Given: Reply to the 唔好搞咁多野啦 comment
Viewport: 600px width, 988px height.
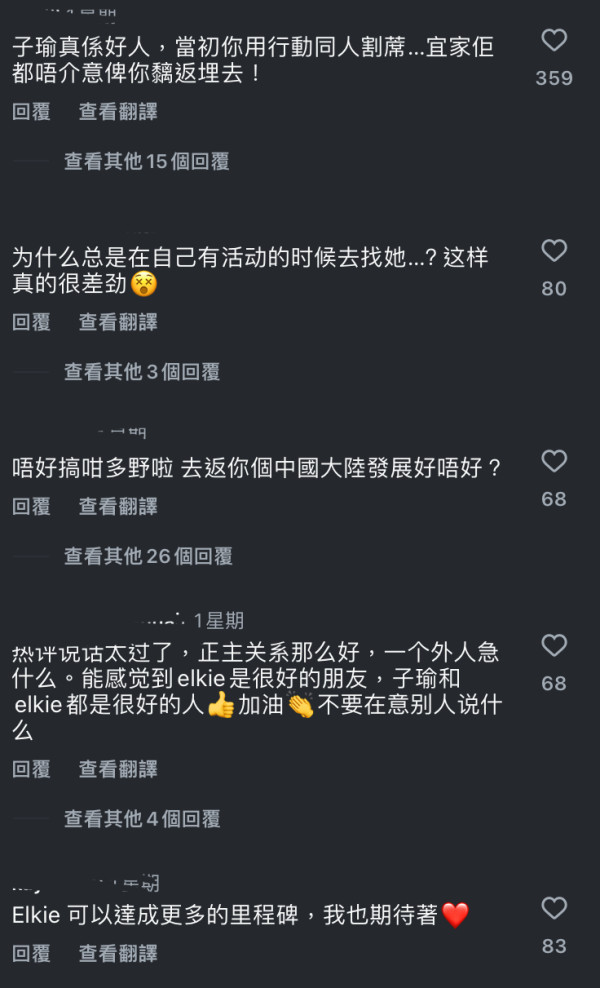Looking at the screenshot, I should click(x=31, y=507).
